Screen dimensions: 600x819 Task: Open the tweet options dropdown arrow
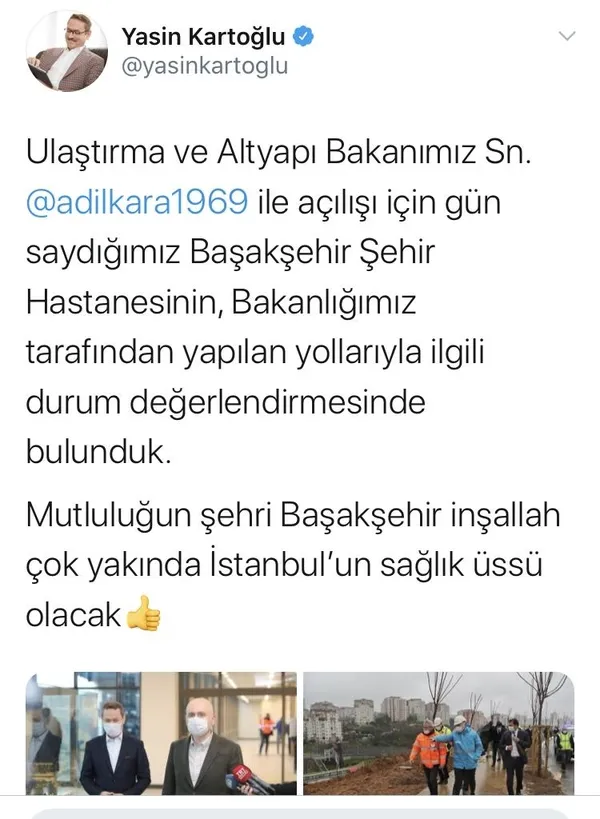pyautogui.click(x=566, y=38)
